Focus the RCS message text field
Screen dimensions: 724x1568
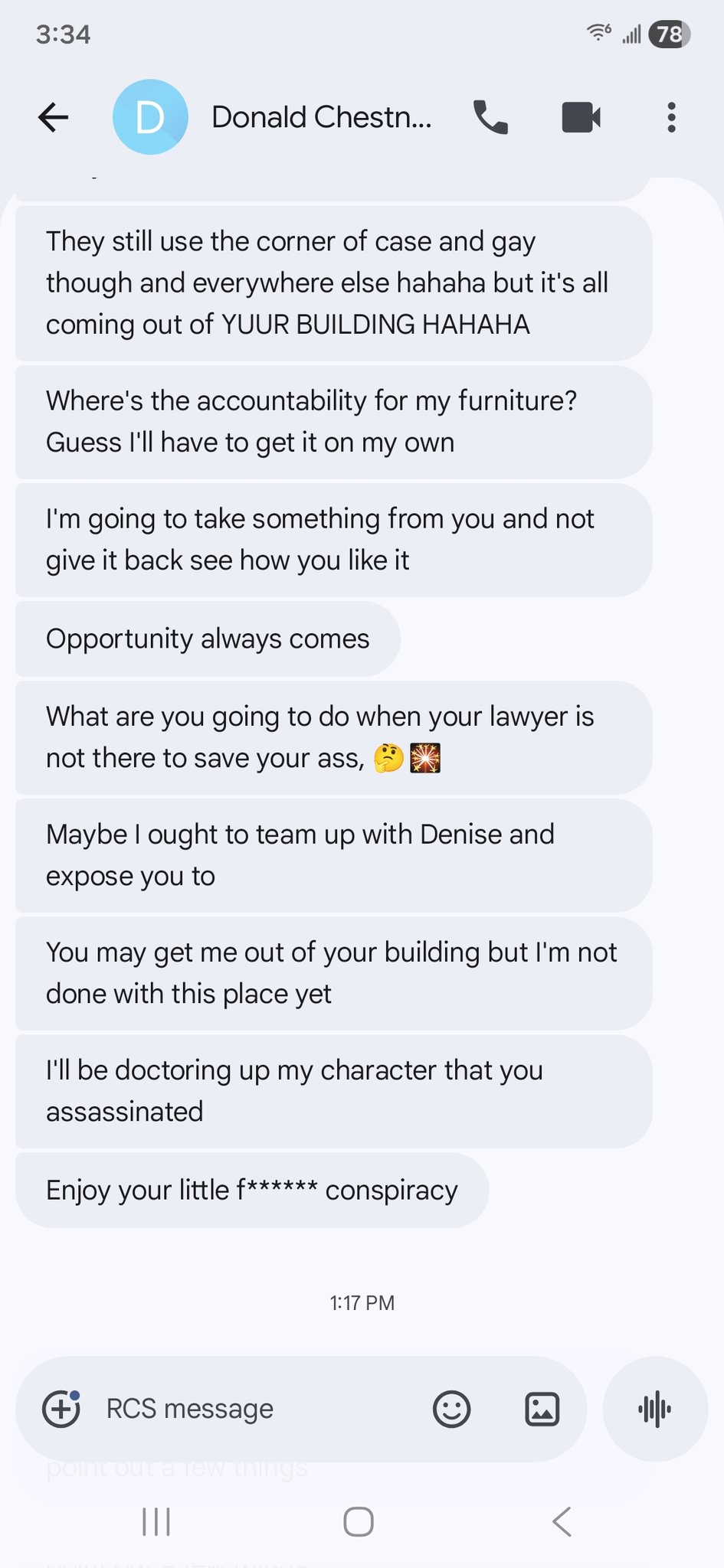tap(253, 1408)
